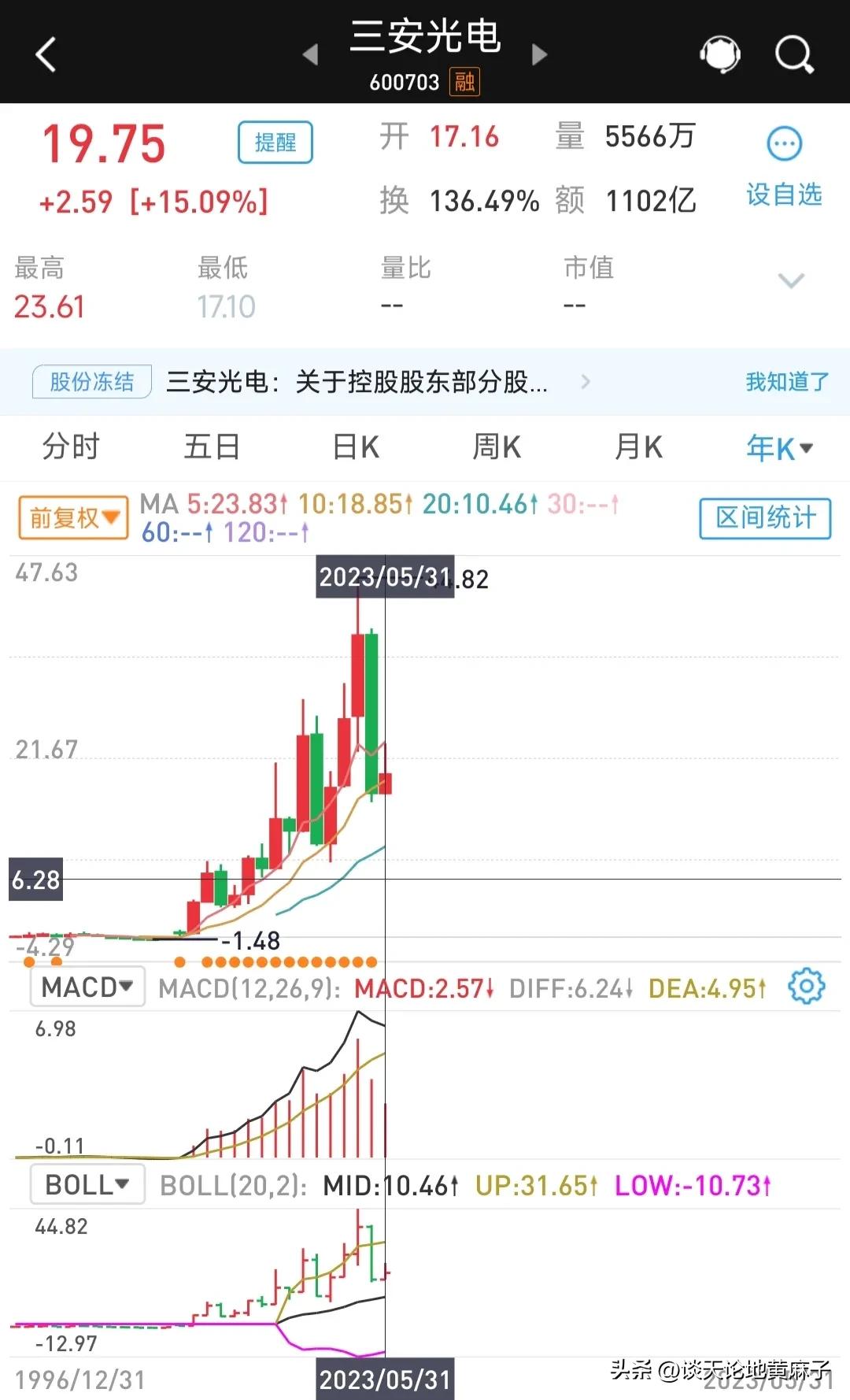The width and height of the screenshot is (850, 1400).
Task: Switch to the 日K daily chart tab
Action: tap(353, 446)
